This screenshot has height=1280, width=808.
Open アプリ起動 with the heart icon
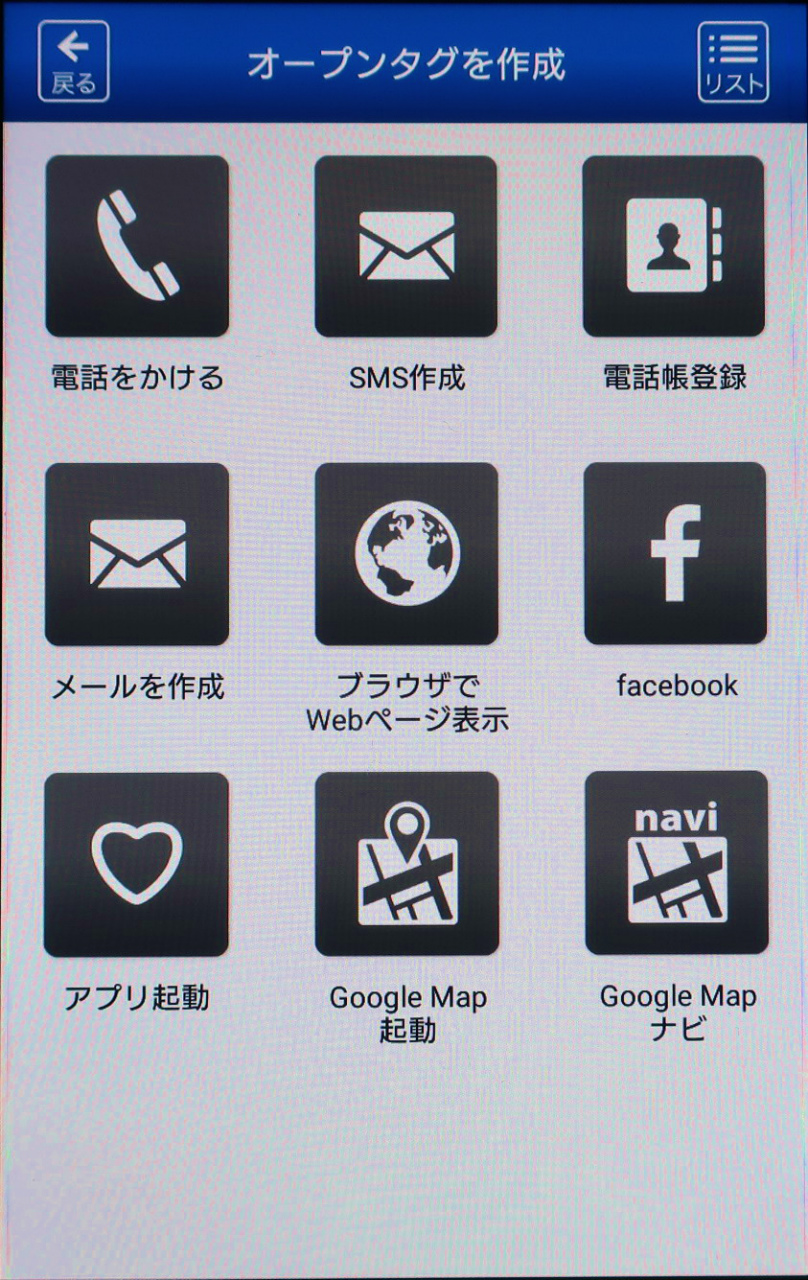point(137,864)
